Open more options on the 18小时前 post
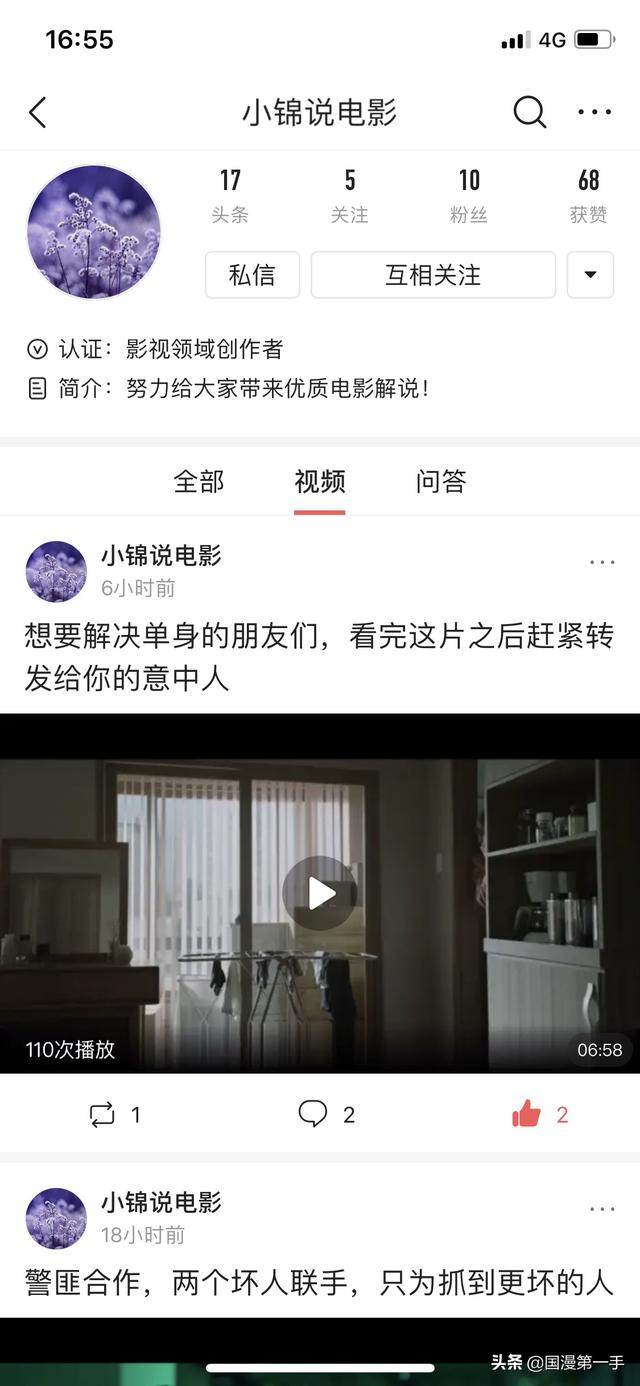Viewport: 640px width, 1386px height. (x=602, y=1209)
